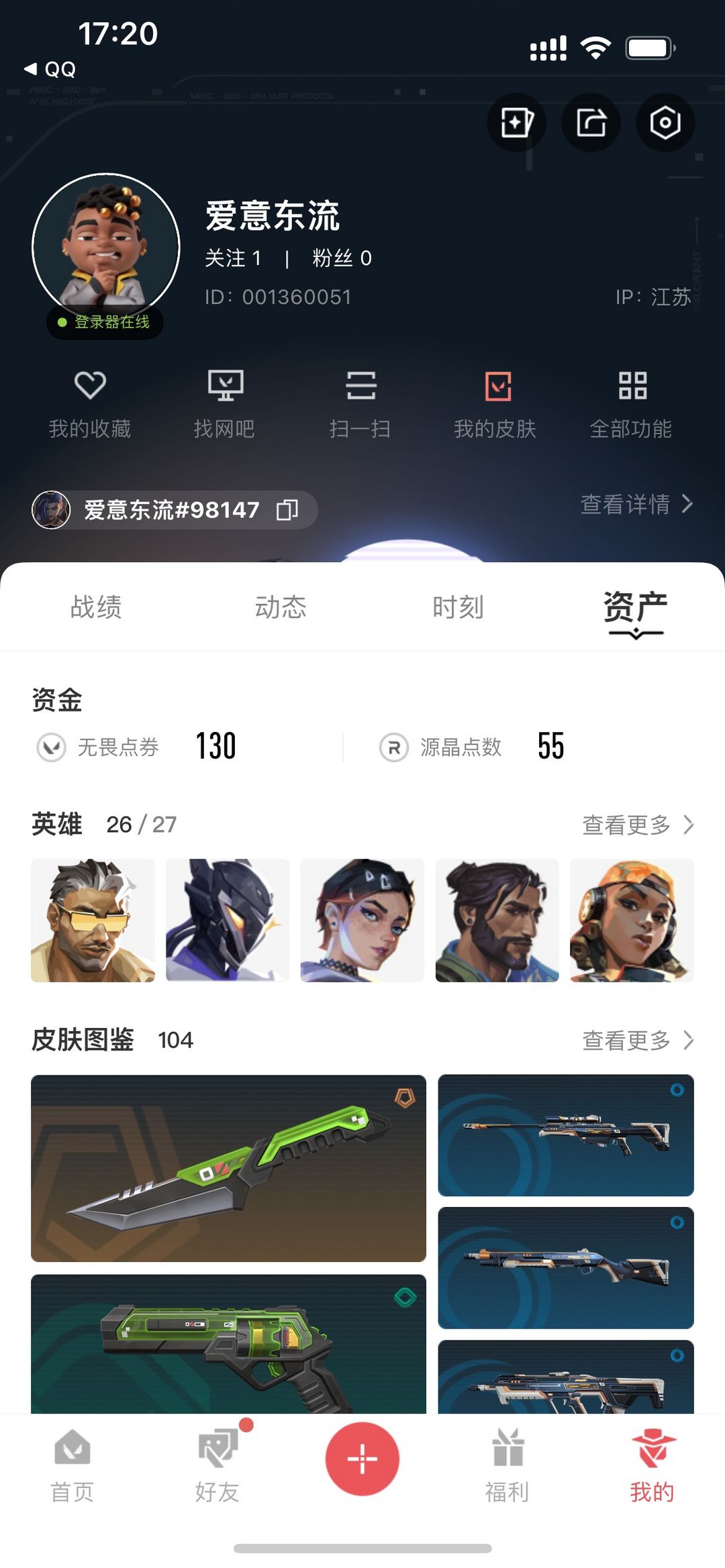Open the 福利 benefits tab
The image size is (725, 1568).
pos(507,1465)
